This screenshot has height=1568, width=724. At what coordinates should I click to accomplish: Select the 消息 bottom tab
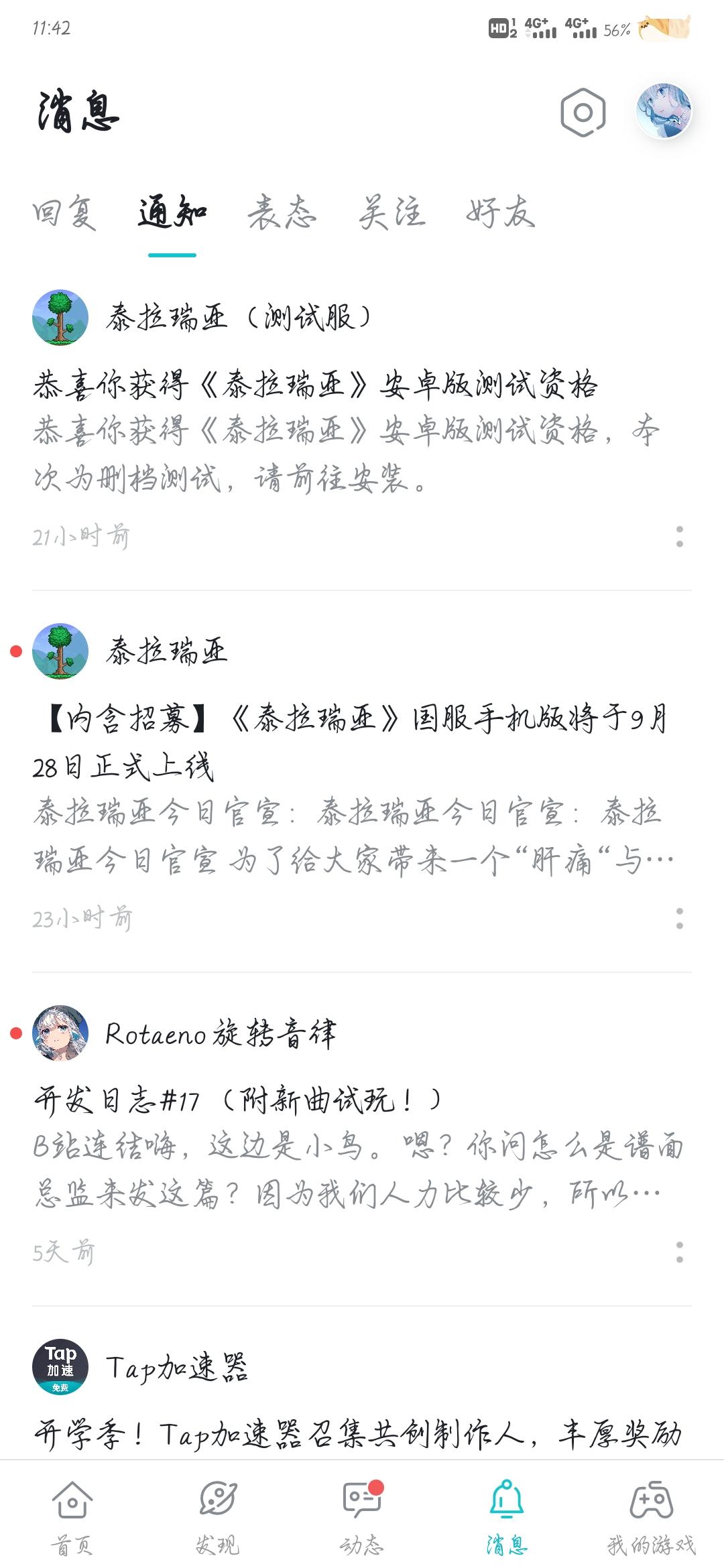pyautogui.click(x=507, y=1516)
